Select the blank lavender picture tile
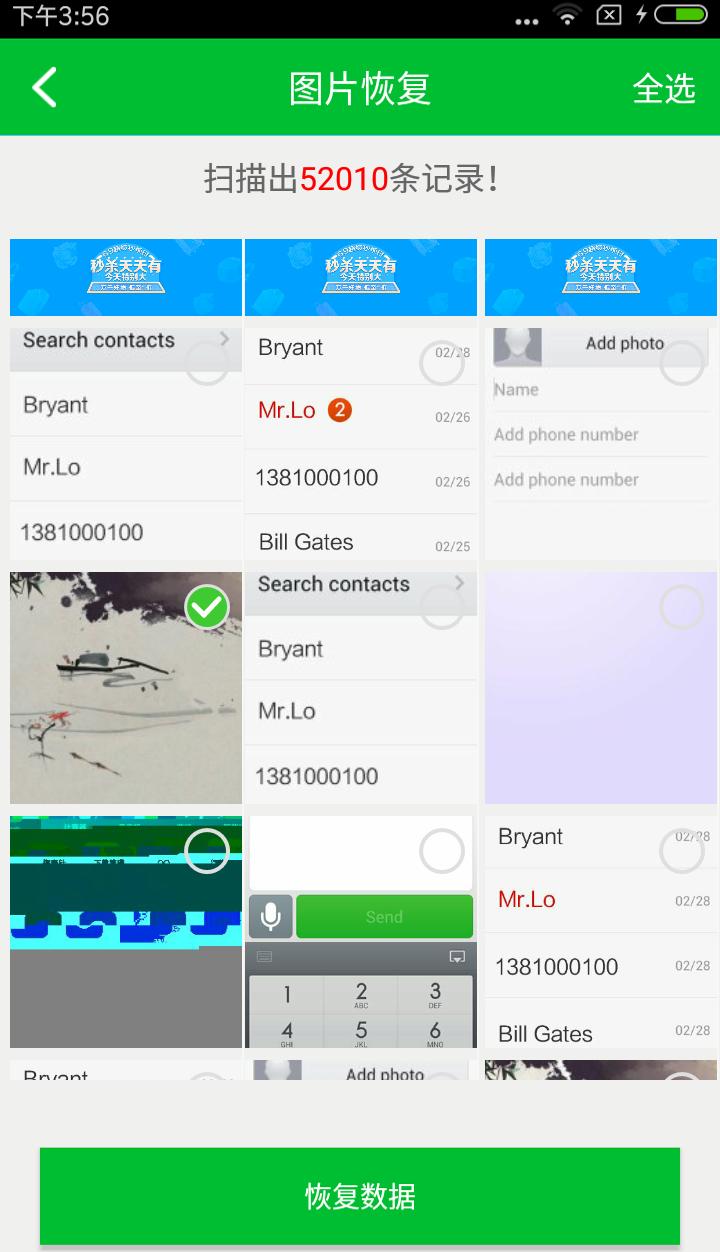 681,607
